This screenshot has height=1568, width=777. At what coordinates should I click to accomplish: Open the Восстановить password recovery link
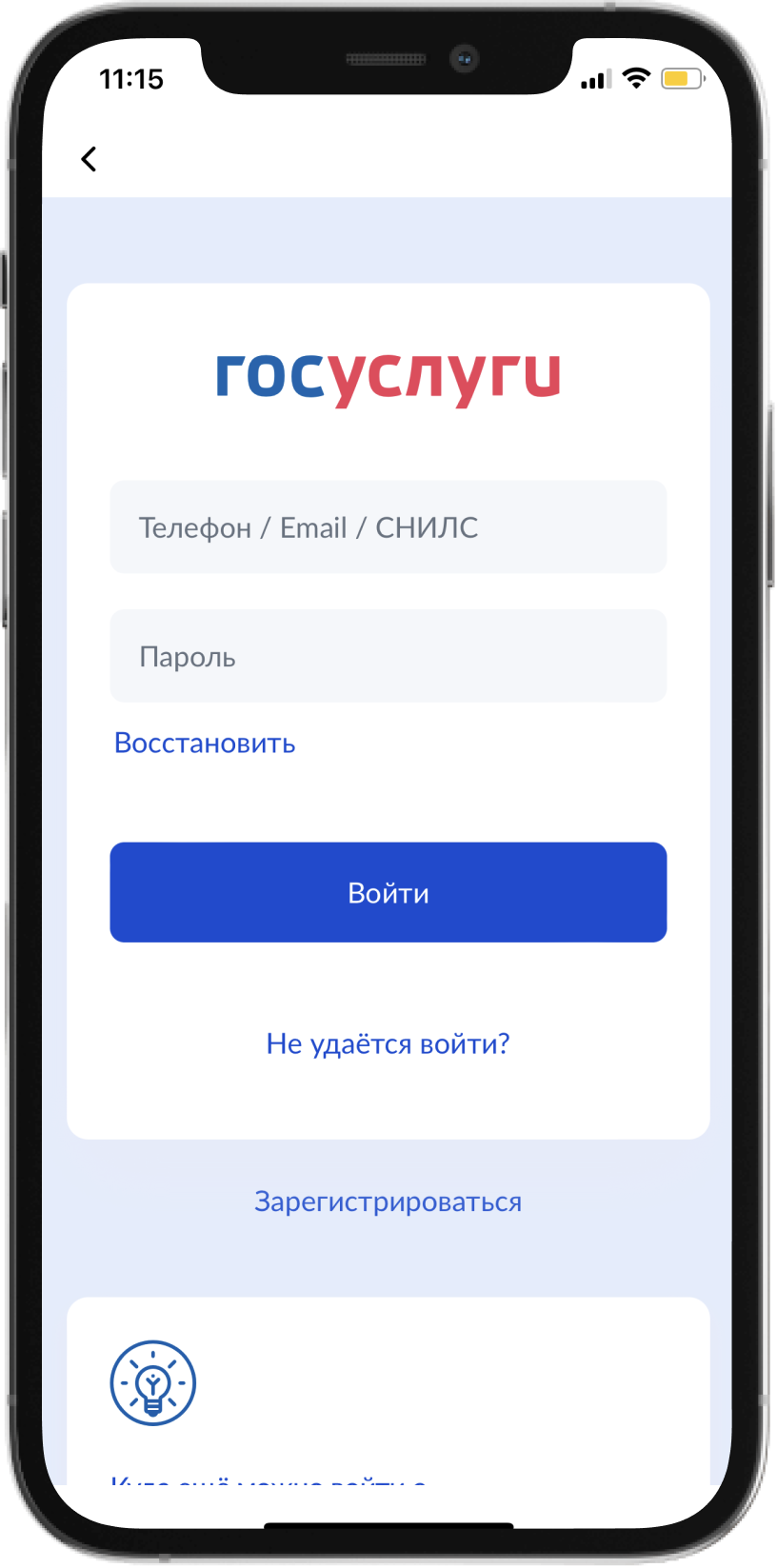[205, 743]
